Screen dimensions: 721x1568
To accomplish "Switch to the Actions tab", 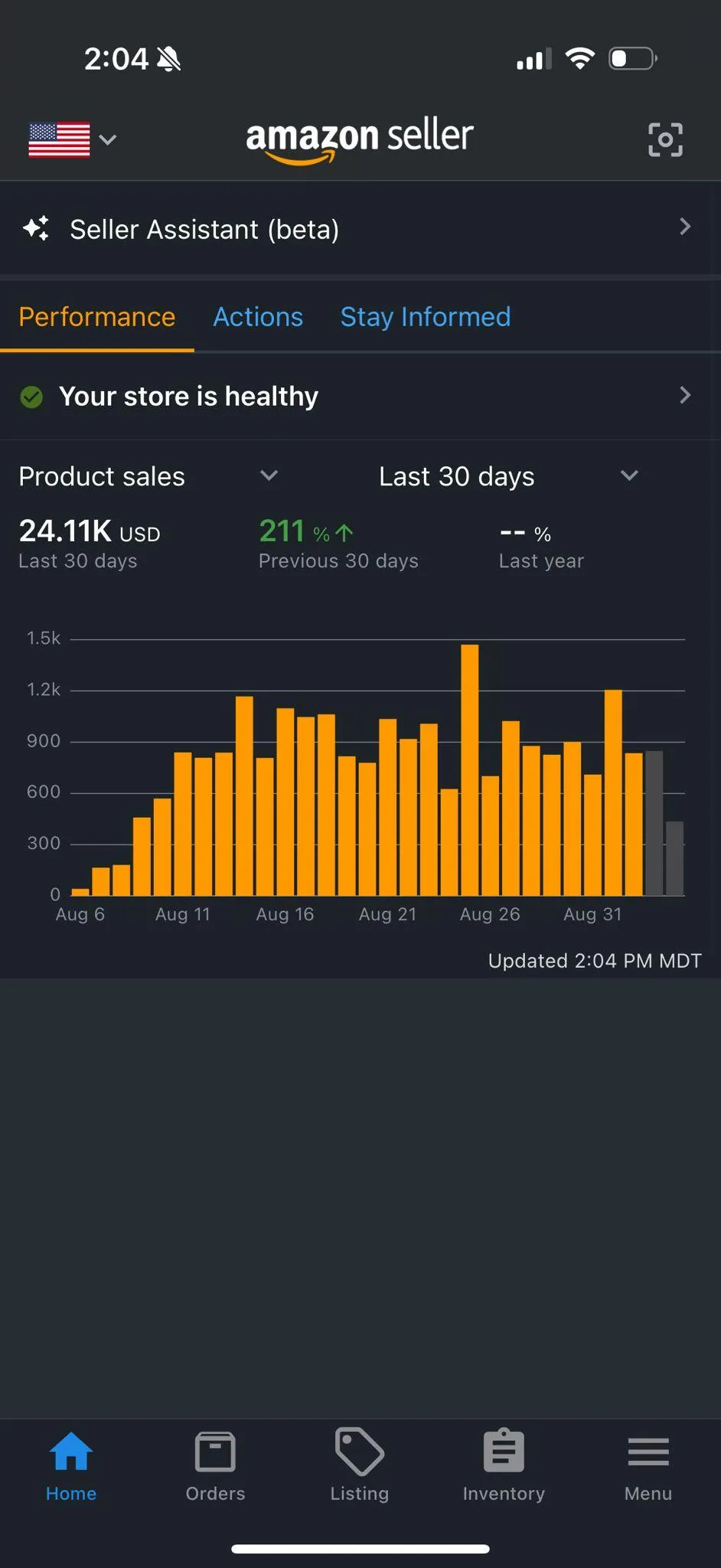I will [x=258, y=317].
